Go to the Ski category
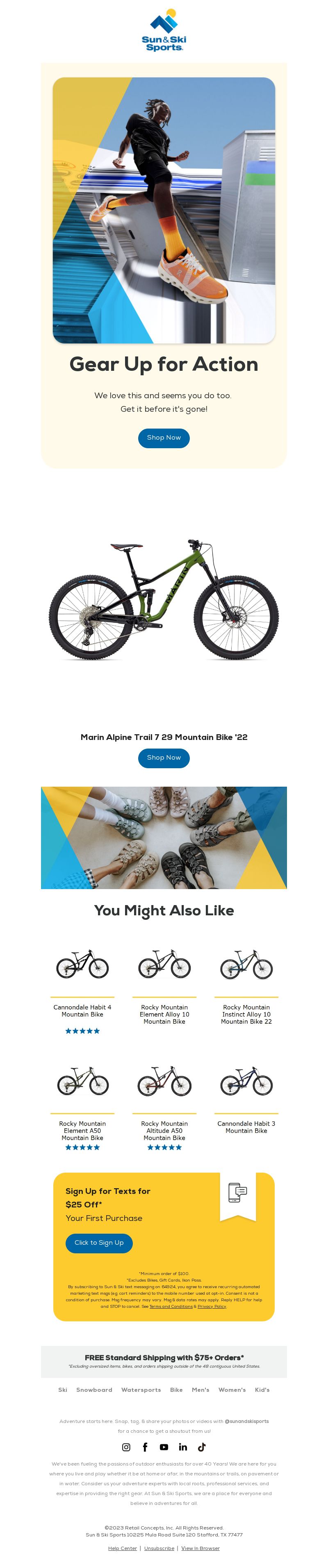This screenshot has width=328, height=1568. [63, 1390]
